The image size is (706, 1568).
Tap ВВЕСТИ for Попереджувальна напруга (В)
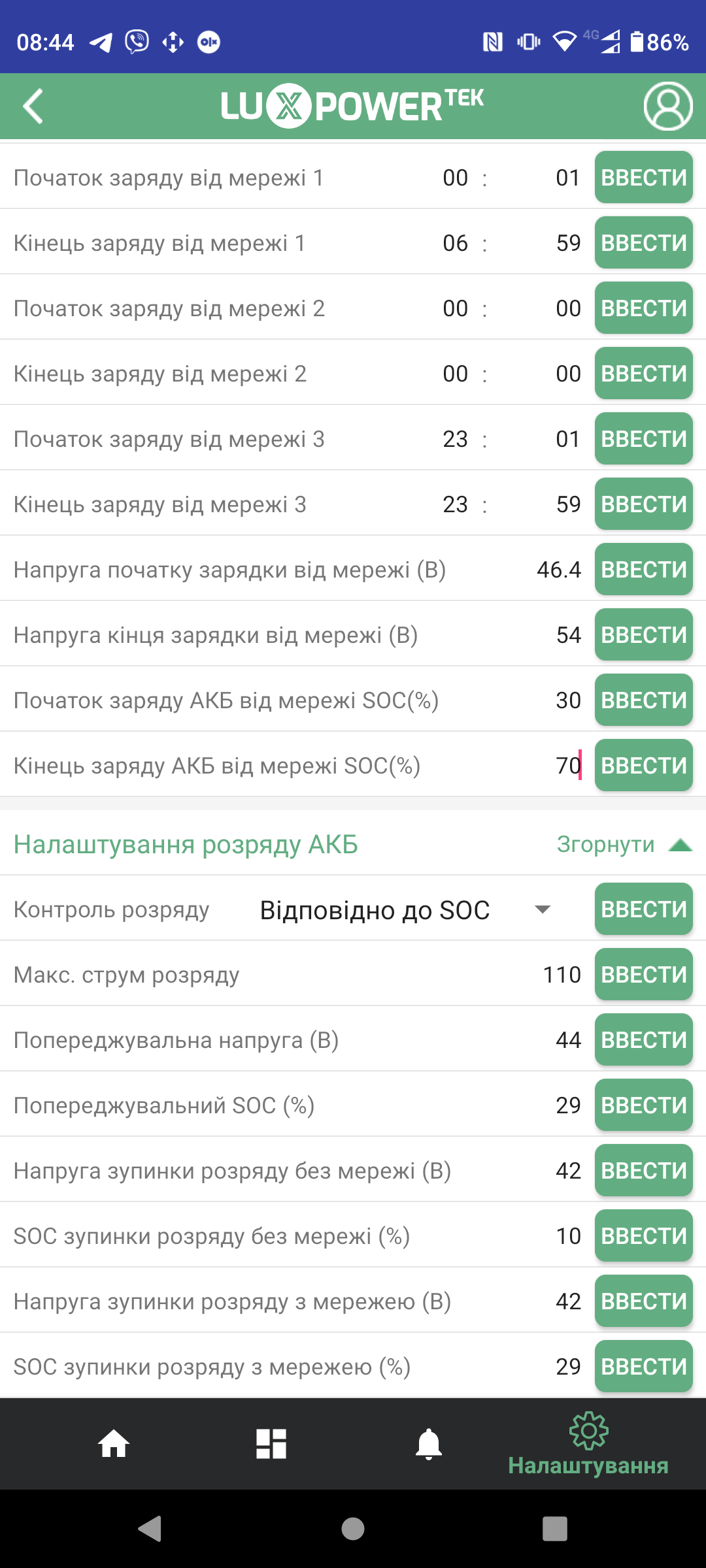[x=643, y=1039]
